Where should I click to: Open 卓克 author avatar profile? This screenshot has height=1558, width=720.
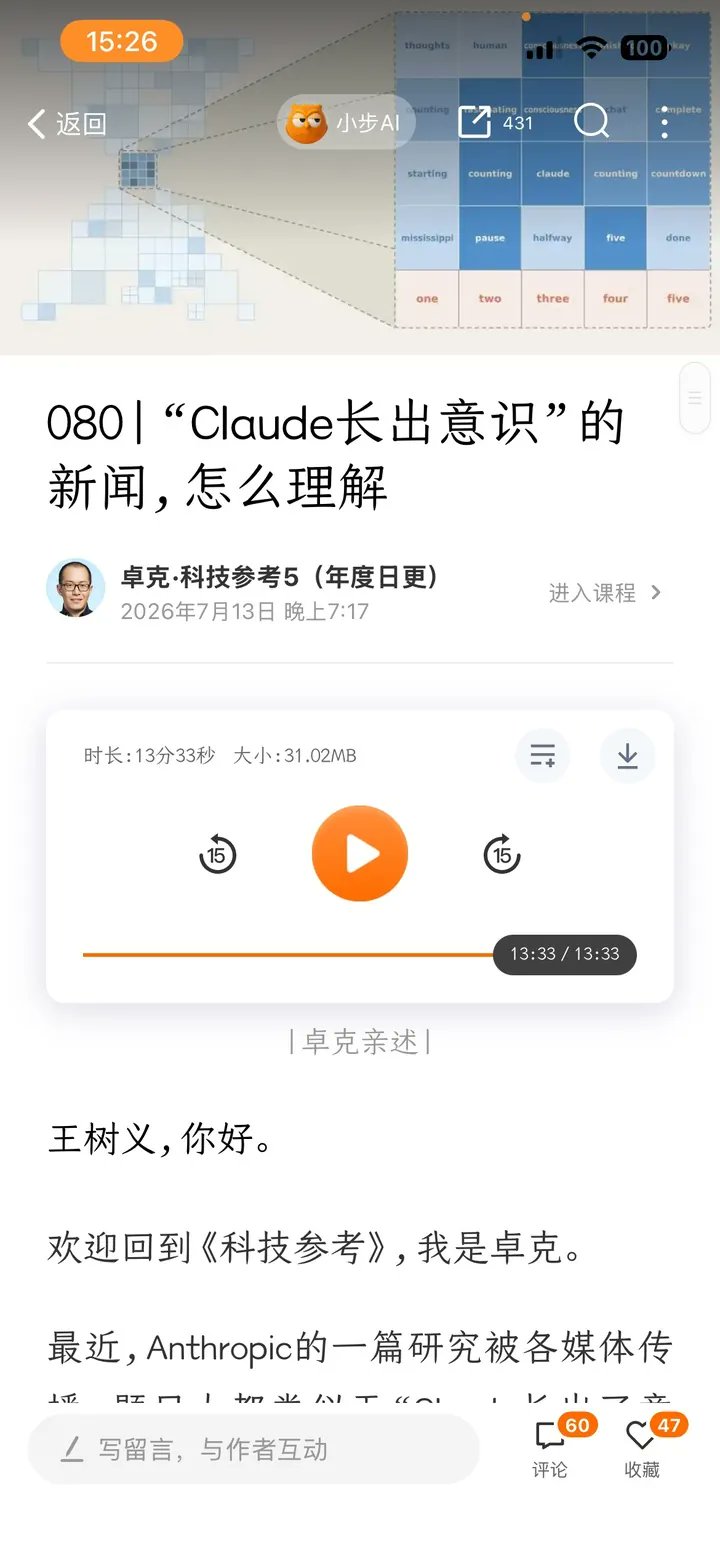76,588
